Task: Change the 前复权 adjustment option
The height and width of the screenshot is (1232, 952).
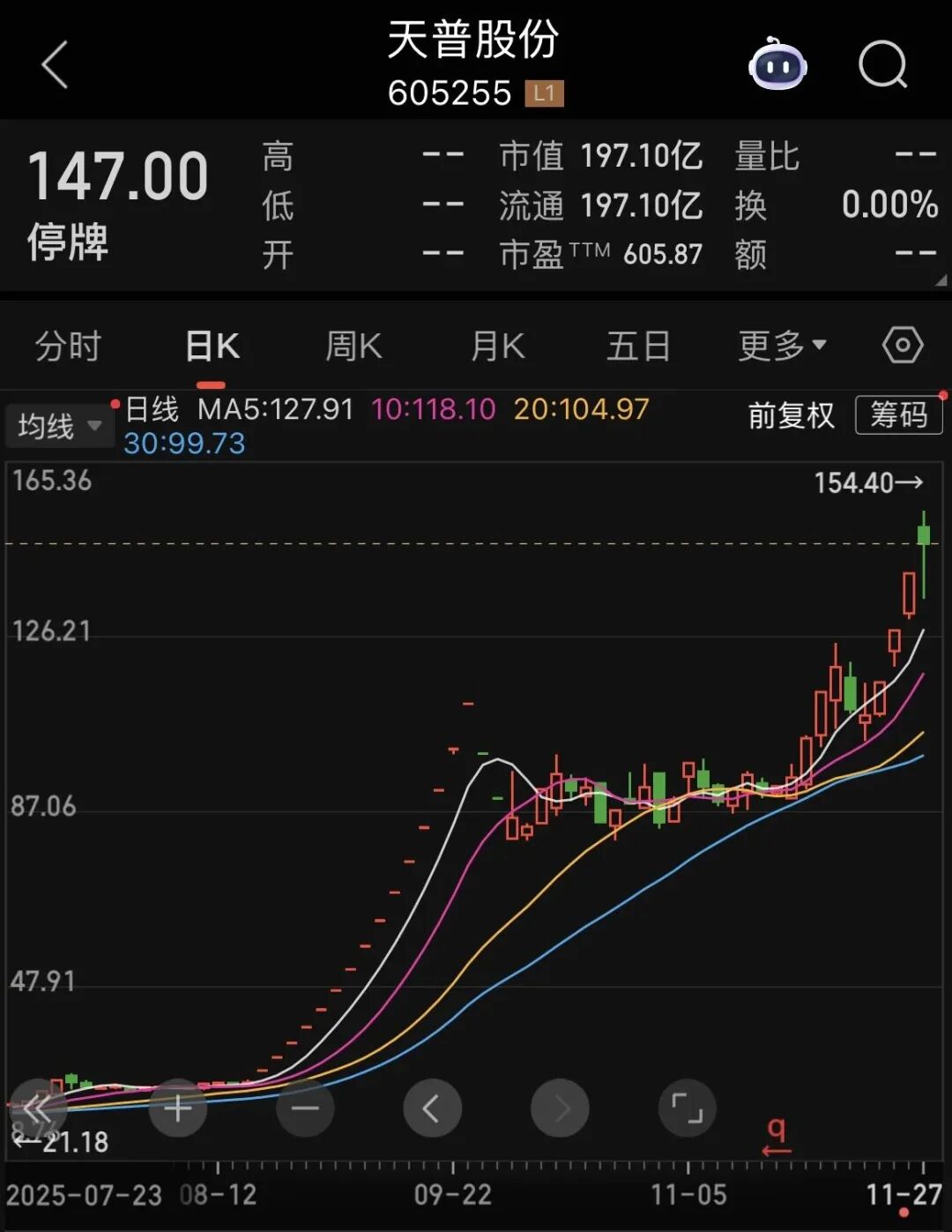Action: [x=791, y=415]
